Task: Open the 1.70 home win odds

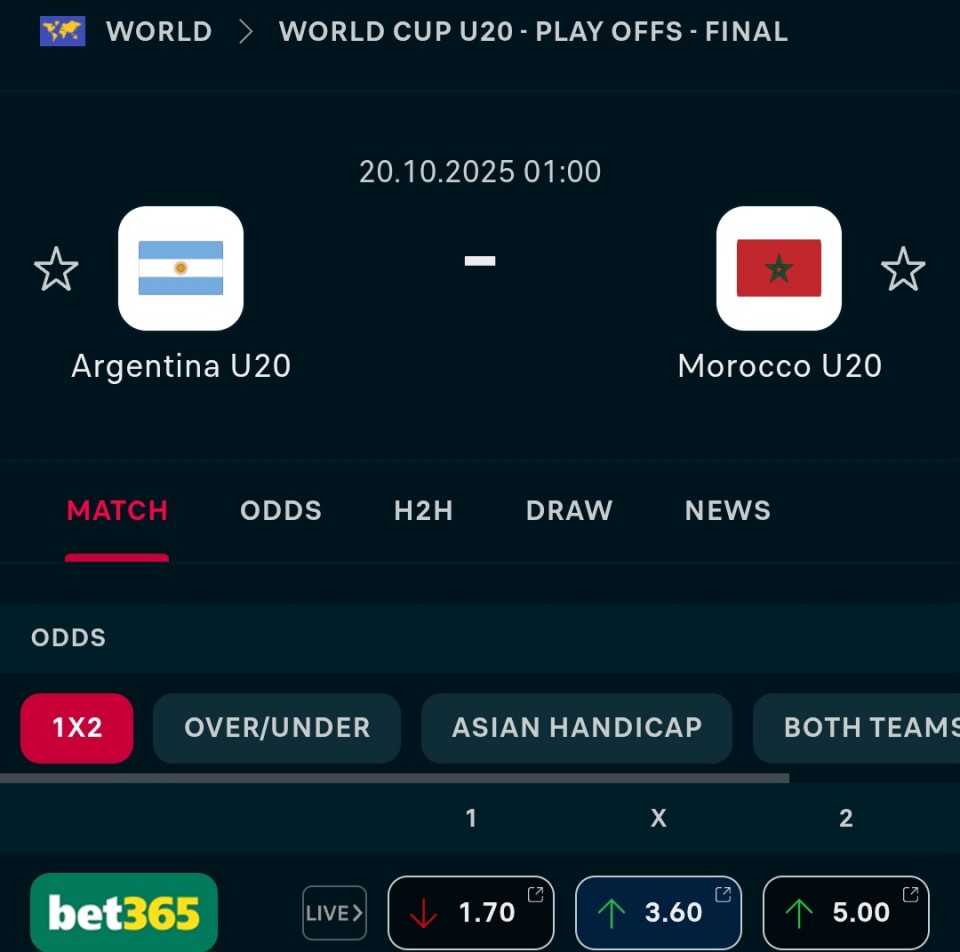Action: pyautogui.click(x=471, y=912)
